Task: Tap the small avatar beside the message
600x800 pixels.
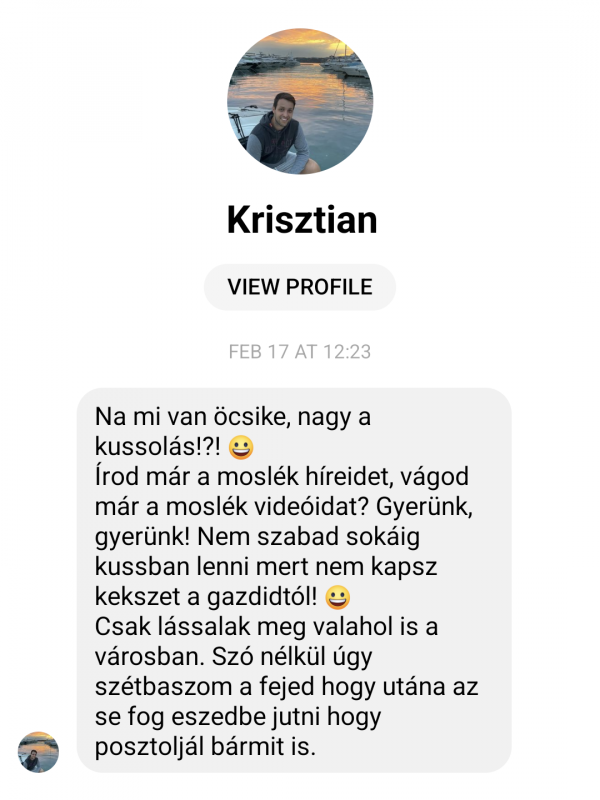Action: 39,752
